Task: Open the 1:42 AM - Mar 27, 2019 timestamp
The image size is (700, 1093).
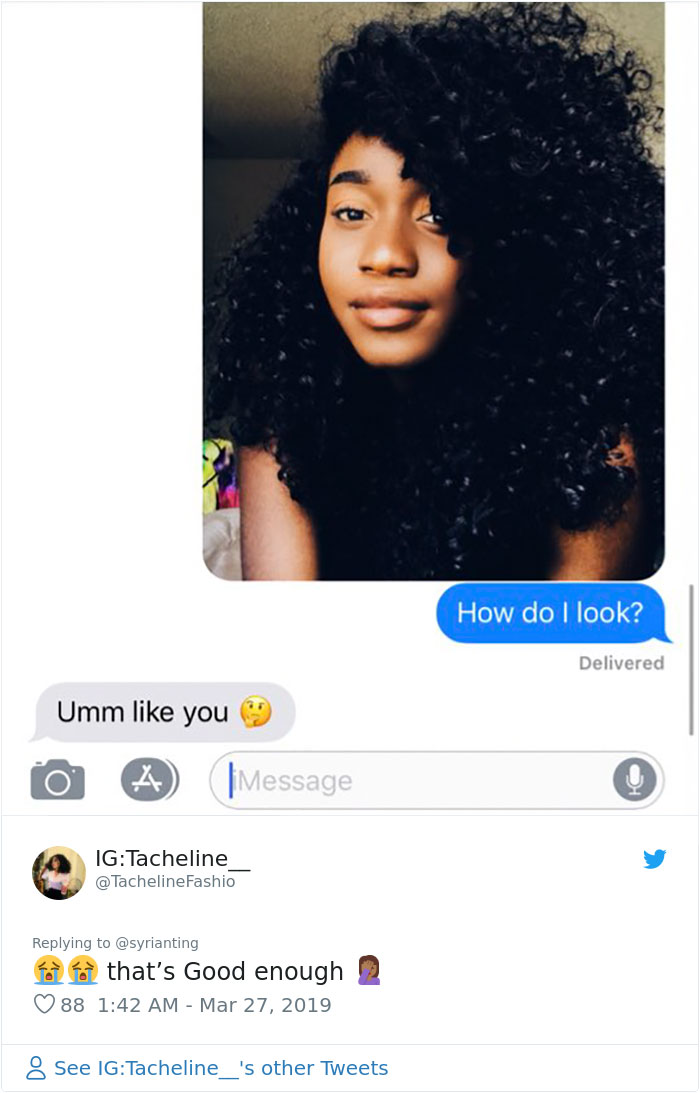Action: [214, 1004]
